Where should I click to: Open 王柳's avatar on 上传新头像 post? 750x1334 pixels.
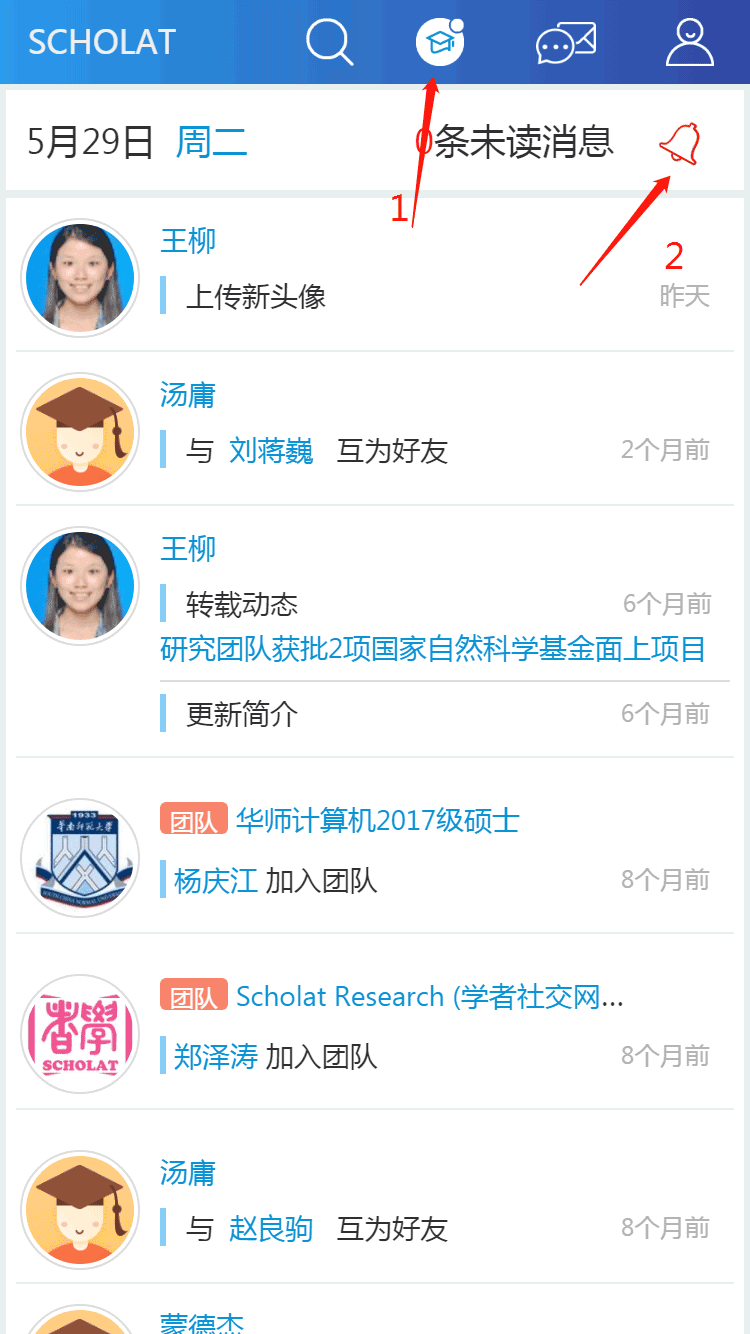80,278
